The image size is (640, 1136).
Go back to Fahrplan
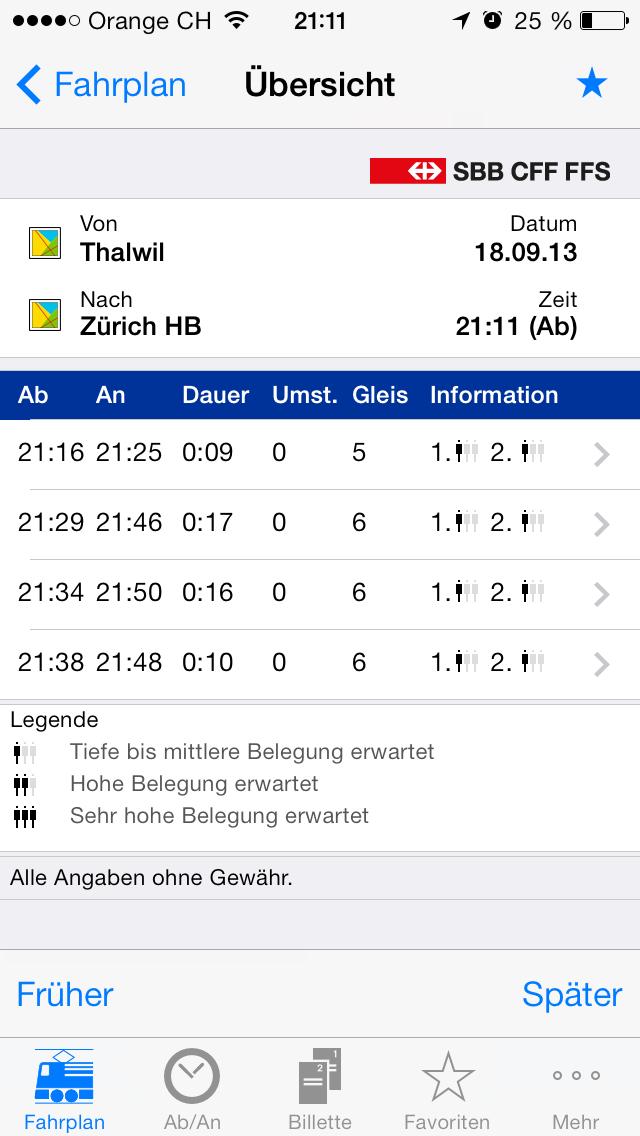101,85
